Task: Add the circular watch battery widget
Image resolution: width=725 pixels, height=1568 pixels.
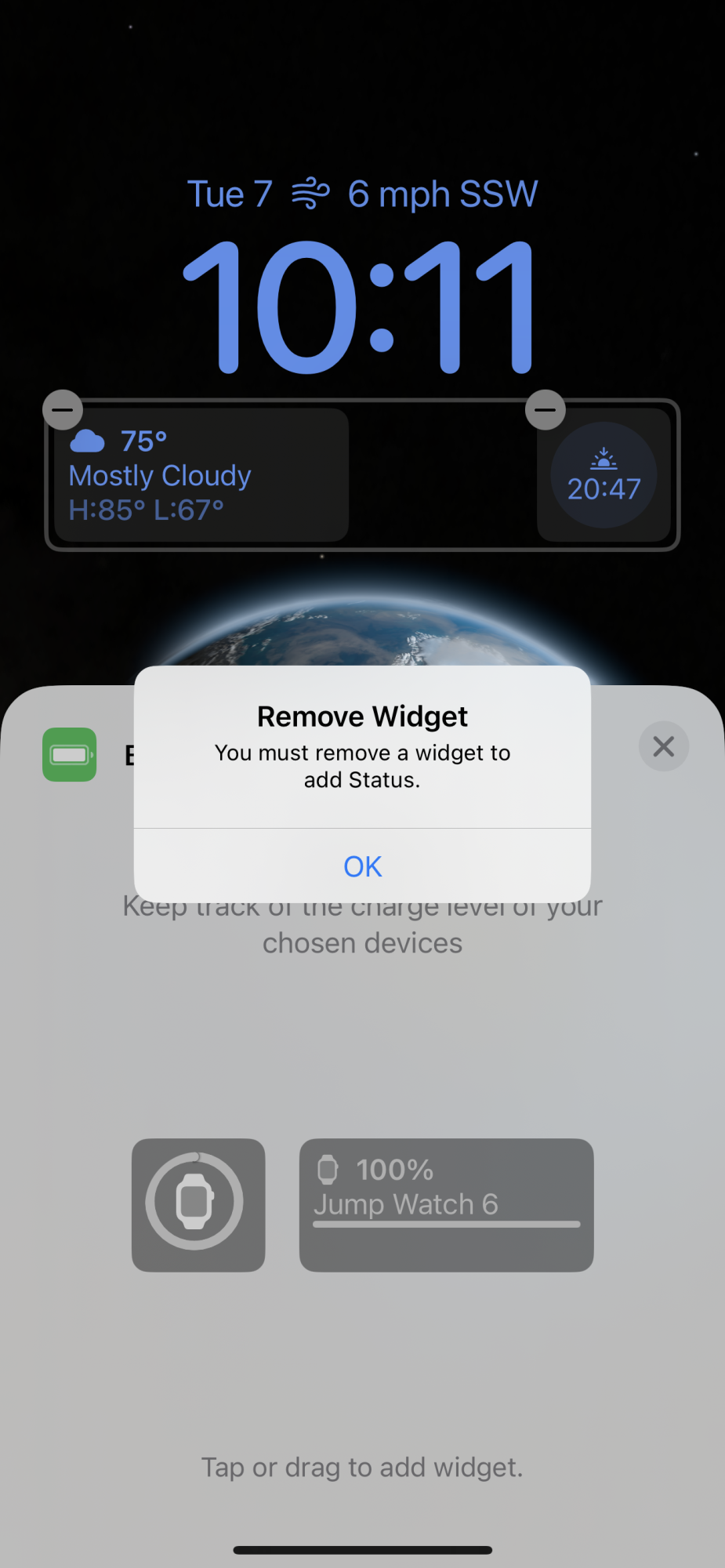Action: [198, 1205]
